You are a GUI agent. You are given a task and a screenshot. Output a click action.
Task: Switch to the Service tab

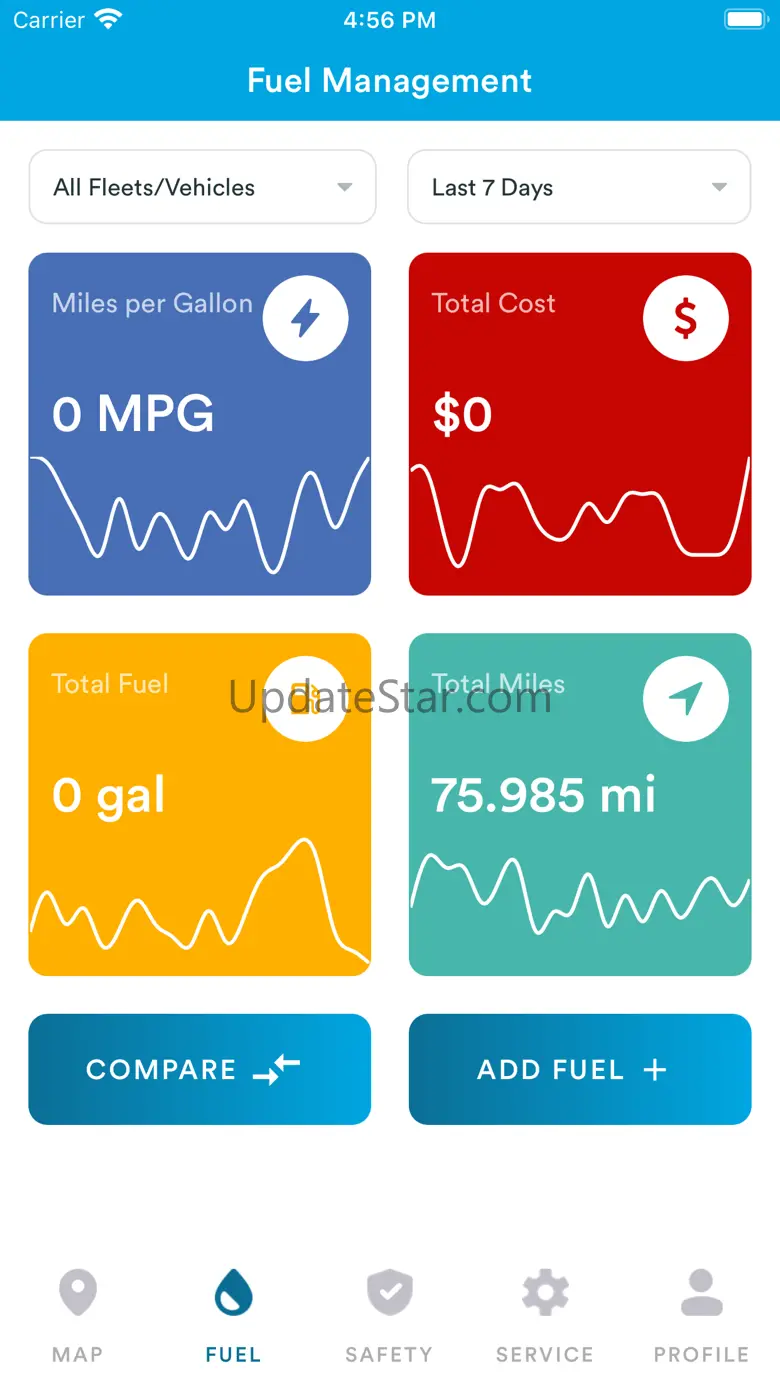(545, 1315)
